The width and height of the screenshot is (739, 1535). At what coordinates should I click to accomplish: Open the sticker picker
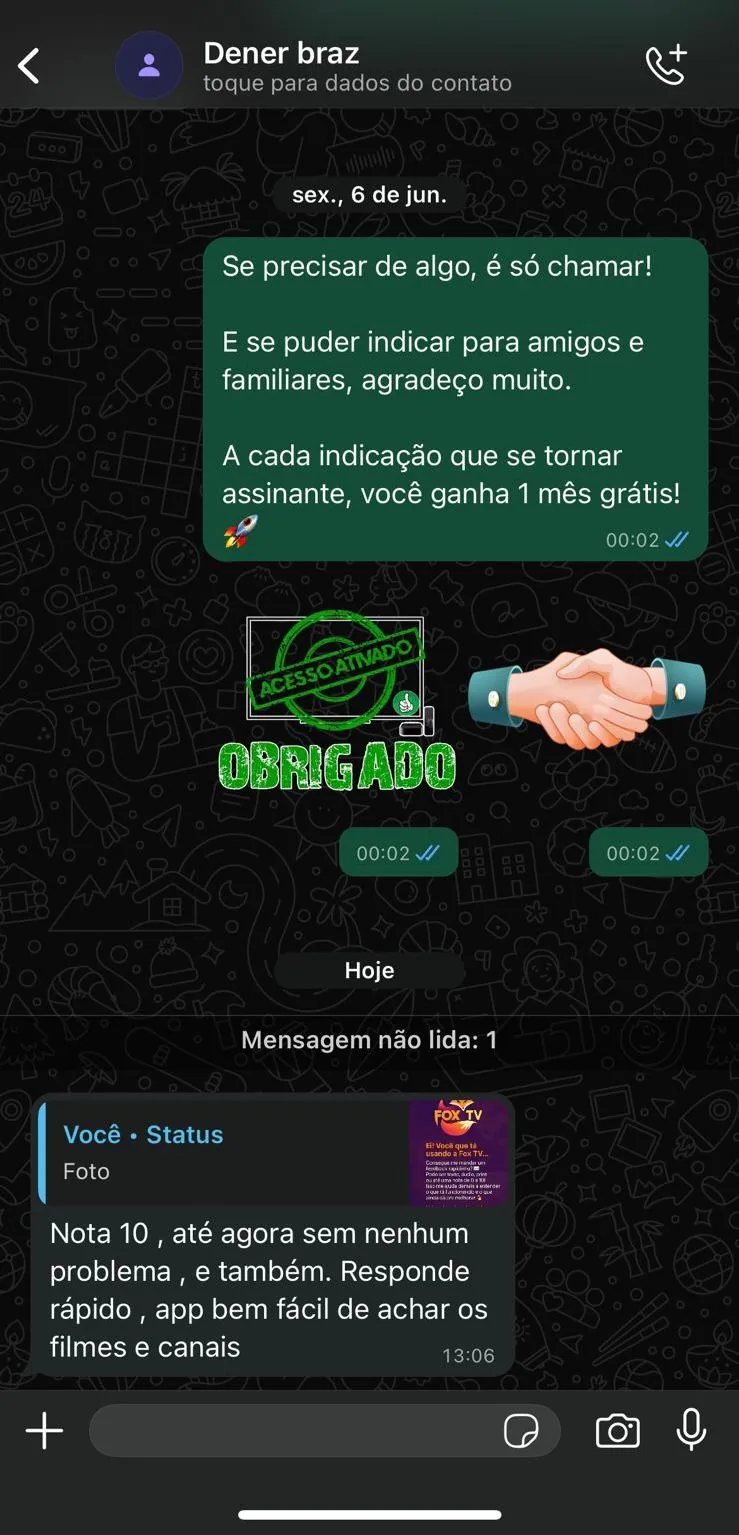pos(521,1431)
